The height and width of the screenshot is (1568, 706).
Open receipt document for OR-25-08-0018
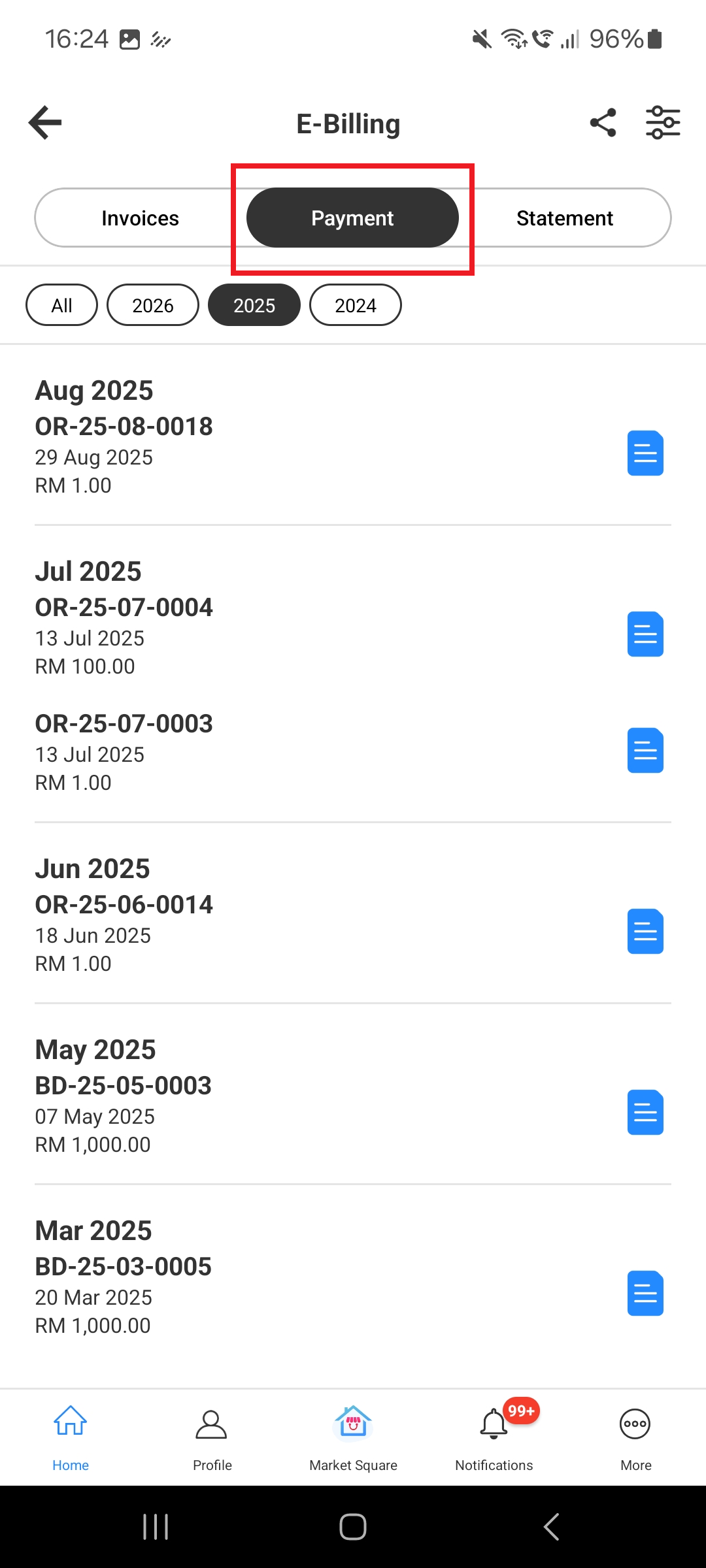coord(645,453)
